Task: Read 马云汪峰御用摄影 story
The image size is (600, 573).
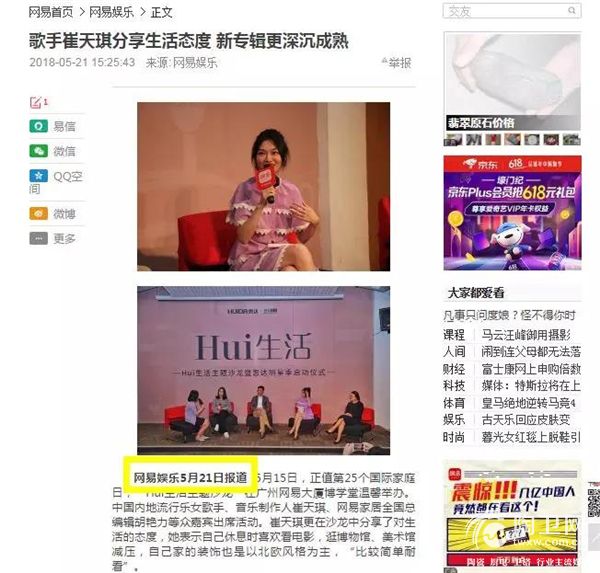Action: coord(527,334)
